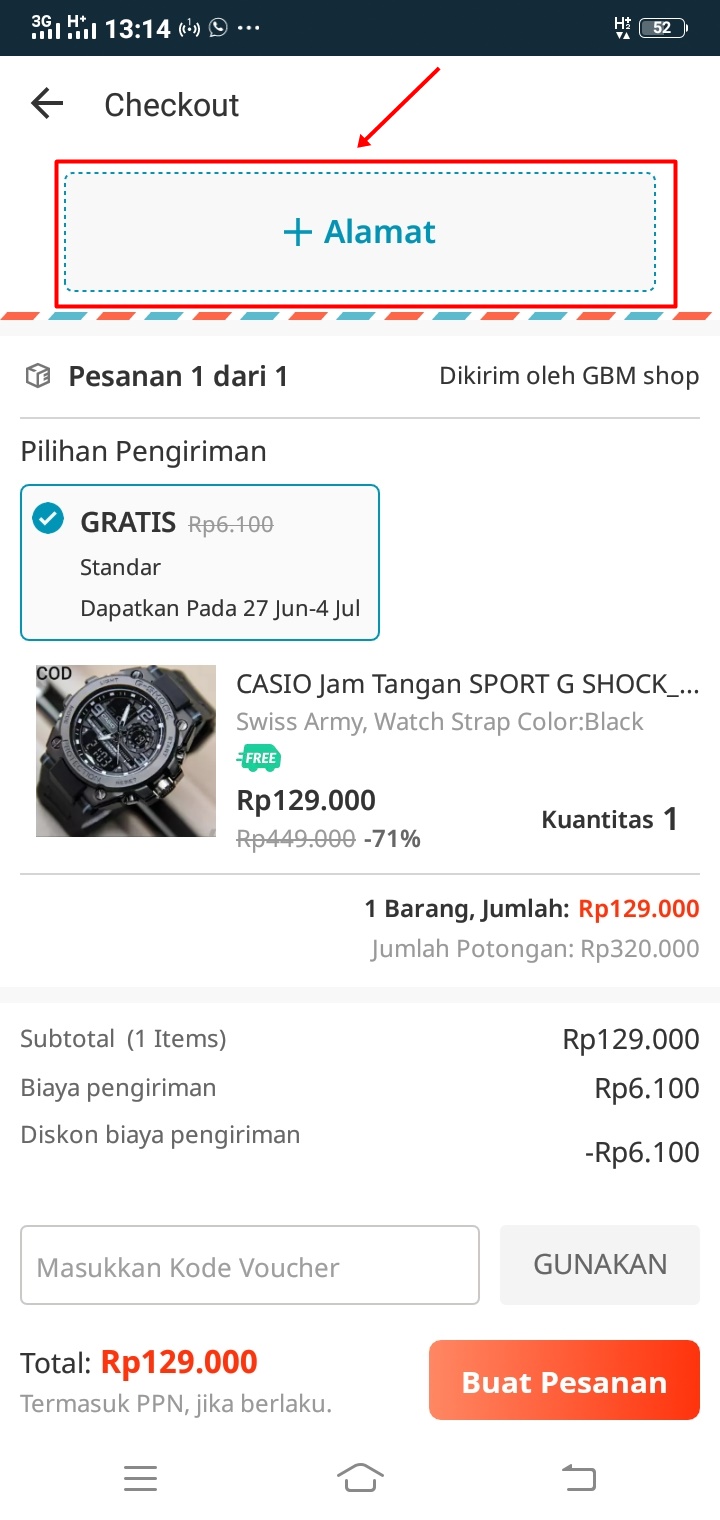This screenshot has width=720, height=1520.
Task: Go back from the Checkout page
Action: 47,104
